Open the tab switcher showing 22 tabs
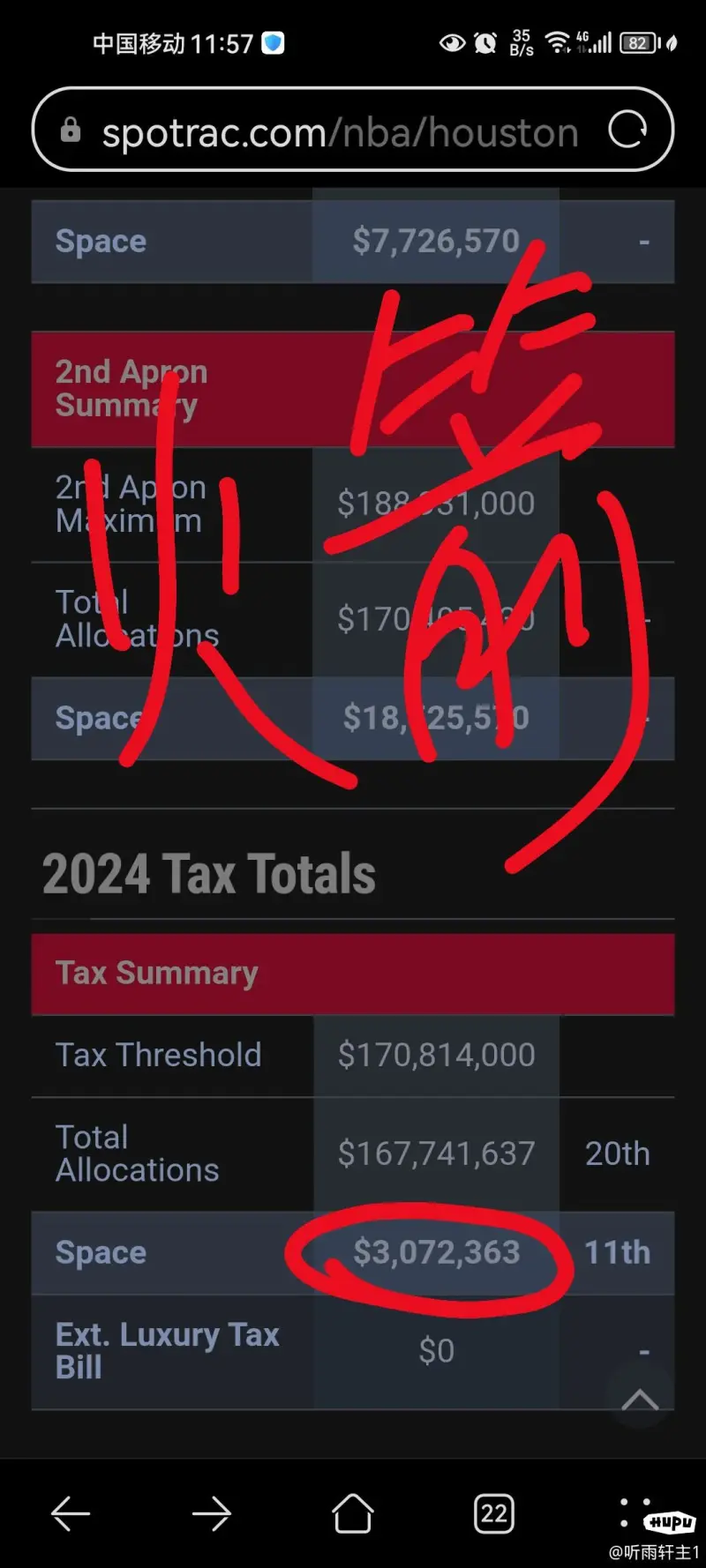706x1568 pixels. pyautogui.click(x=494, y=1514)
